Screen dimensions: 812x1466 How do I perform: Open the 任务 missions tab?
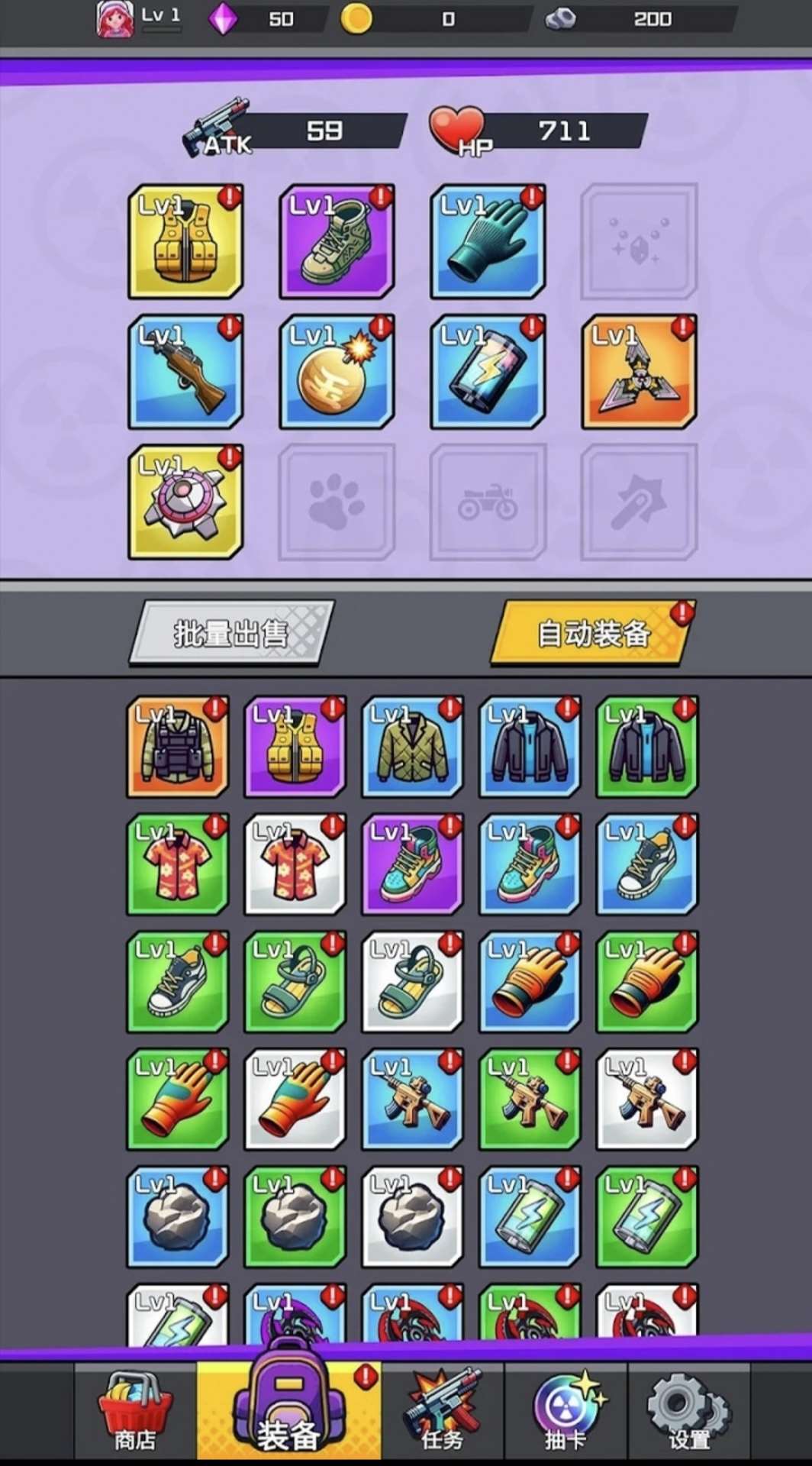[x=443, y=1413]
